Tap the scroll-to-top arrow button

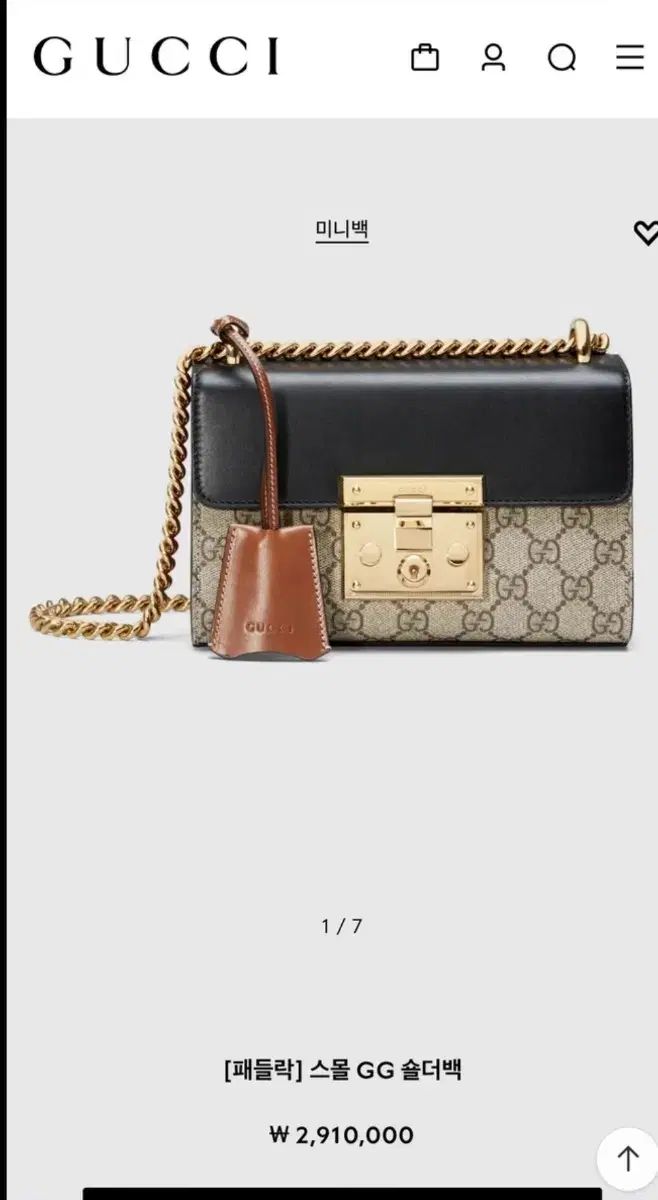(627, 1159)
